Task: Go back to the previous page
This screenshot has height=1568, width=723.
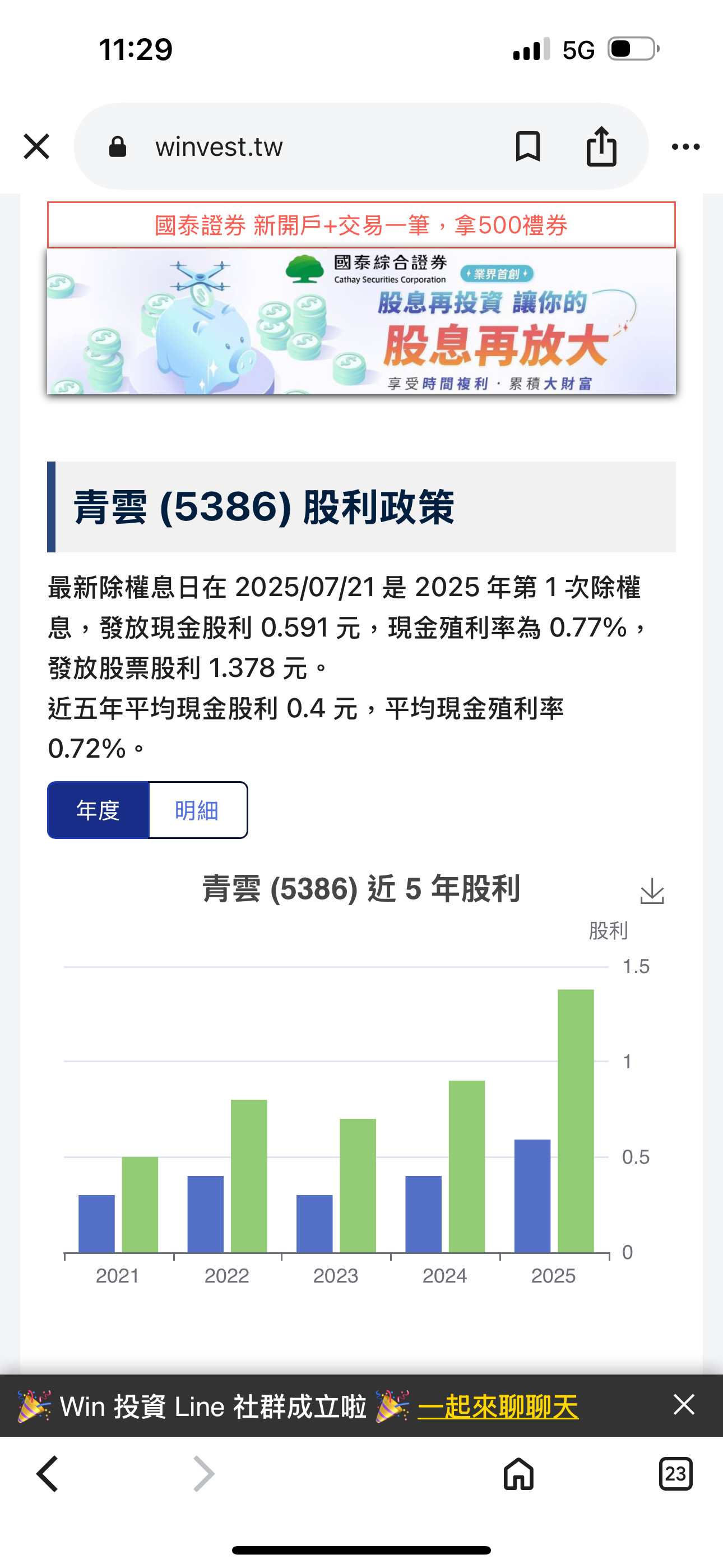Action: 48,1474
